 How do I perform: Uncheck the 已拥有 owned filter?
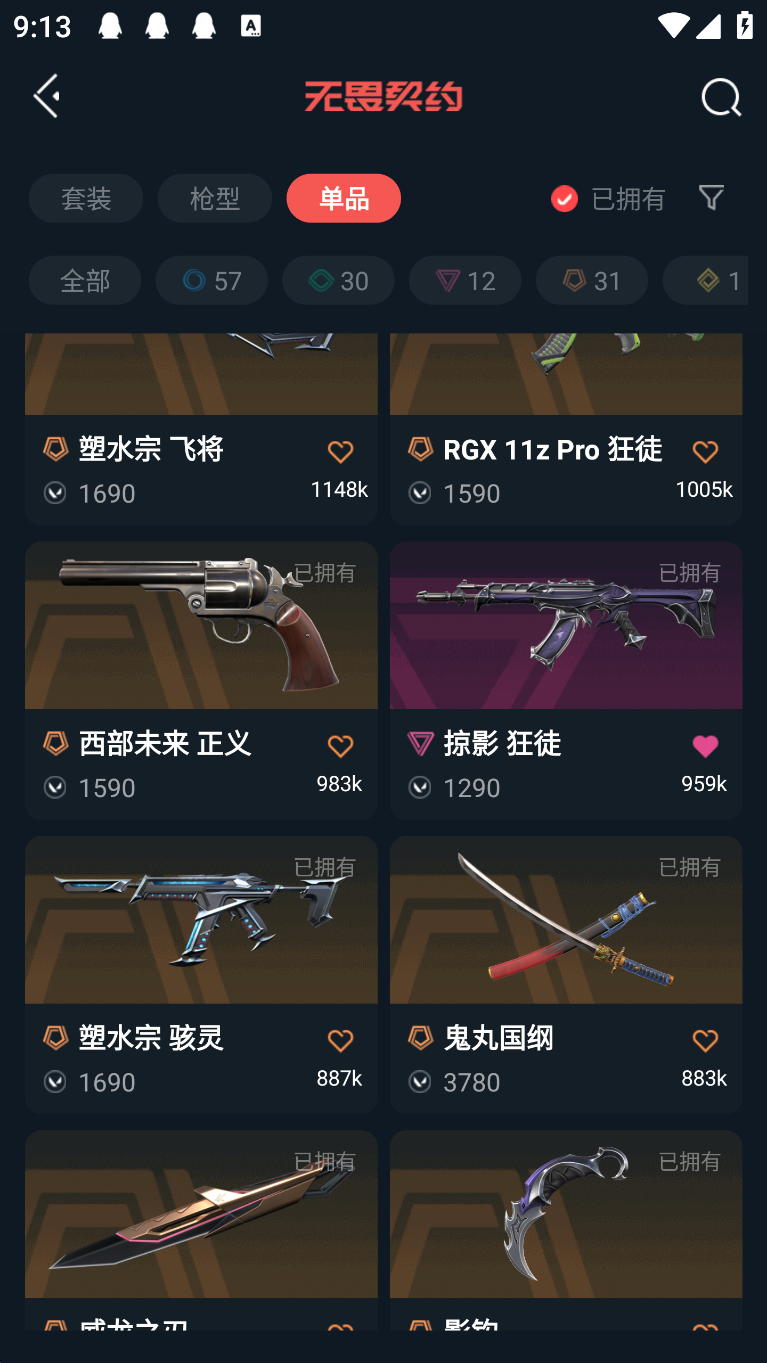(564, 198)
